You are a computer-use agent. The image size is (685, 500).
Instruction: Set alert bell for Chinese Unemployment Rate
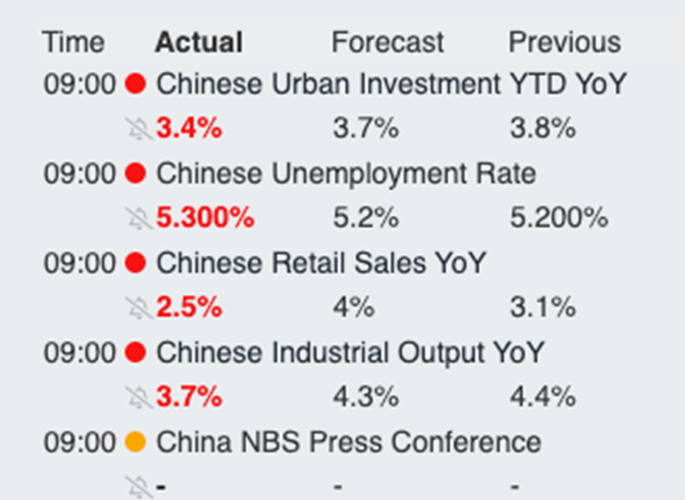point(140,218)
